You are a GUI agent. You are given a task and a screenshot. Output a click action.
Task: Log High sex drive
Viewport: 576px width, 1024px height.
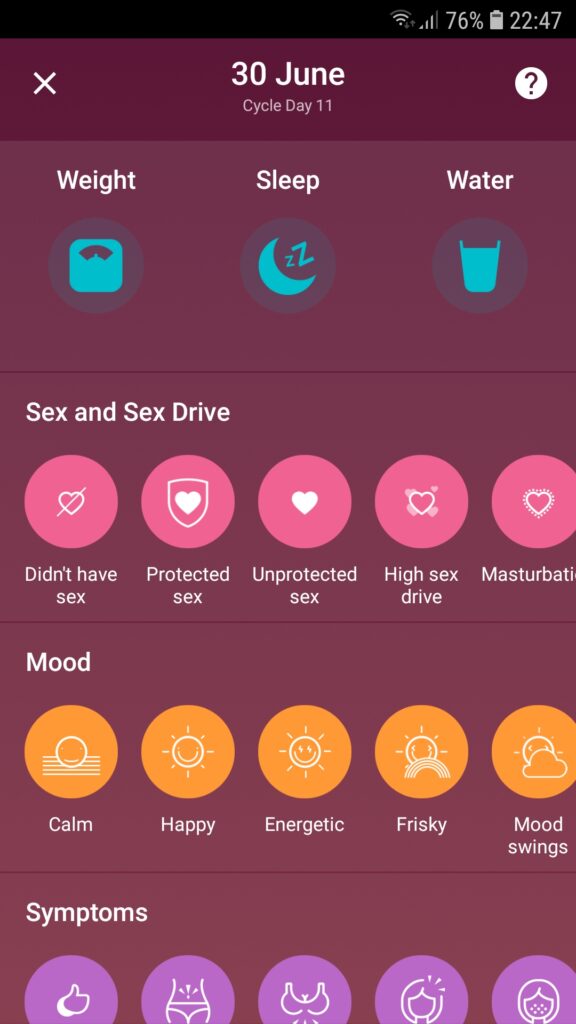coord(422,502)
